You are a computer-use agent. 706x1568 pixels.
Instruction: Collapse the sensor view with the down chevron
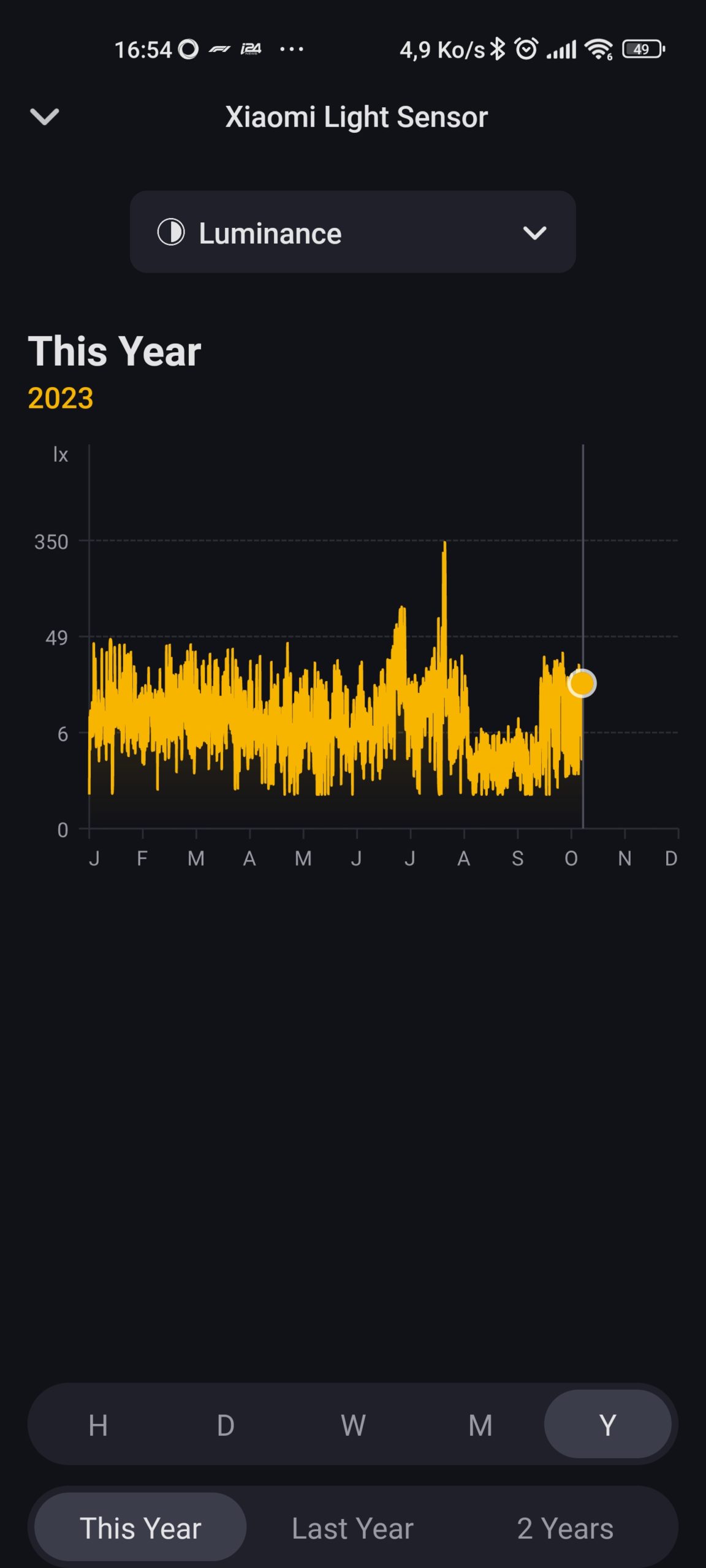pos(45,116)
